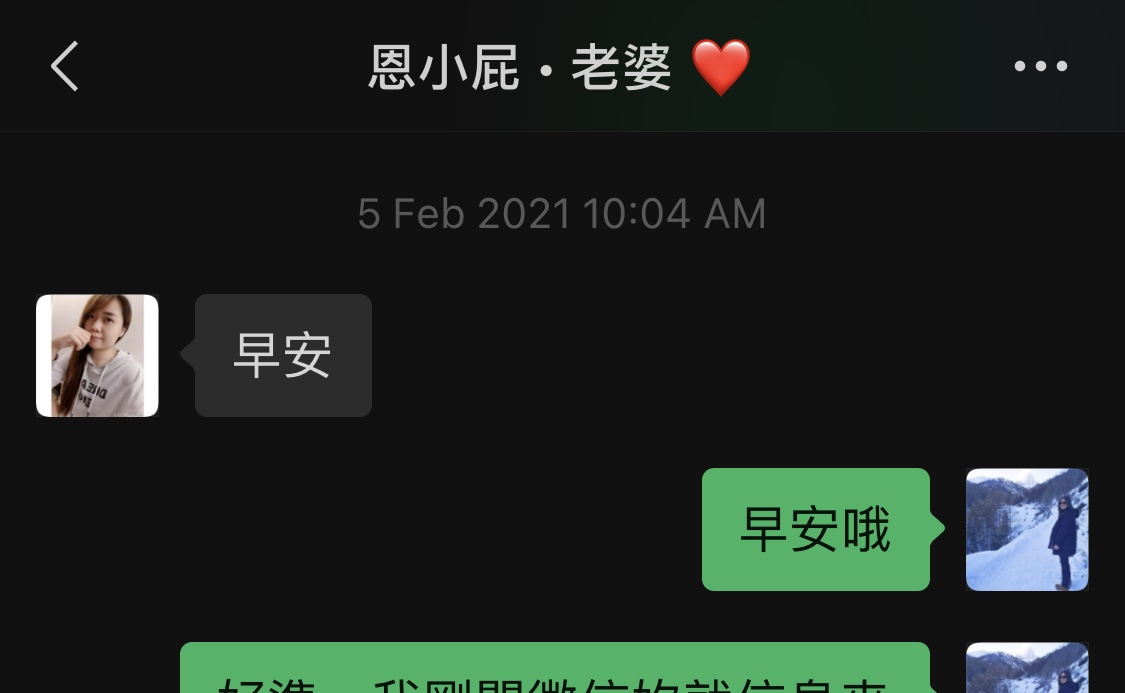Open the chat options three-dot menu

point(1041,67)
